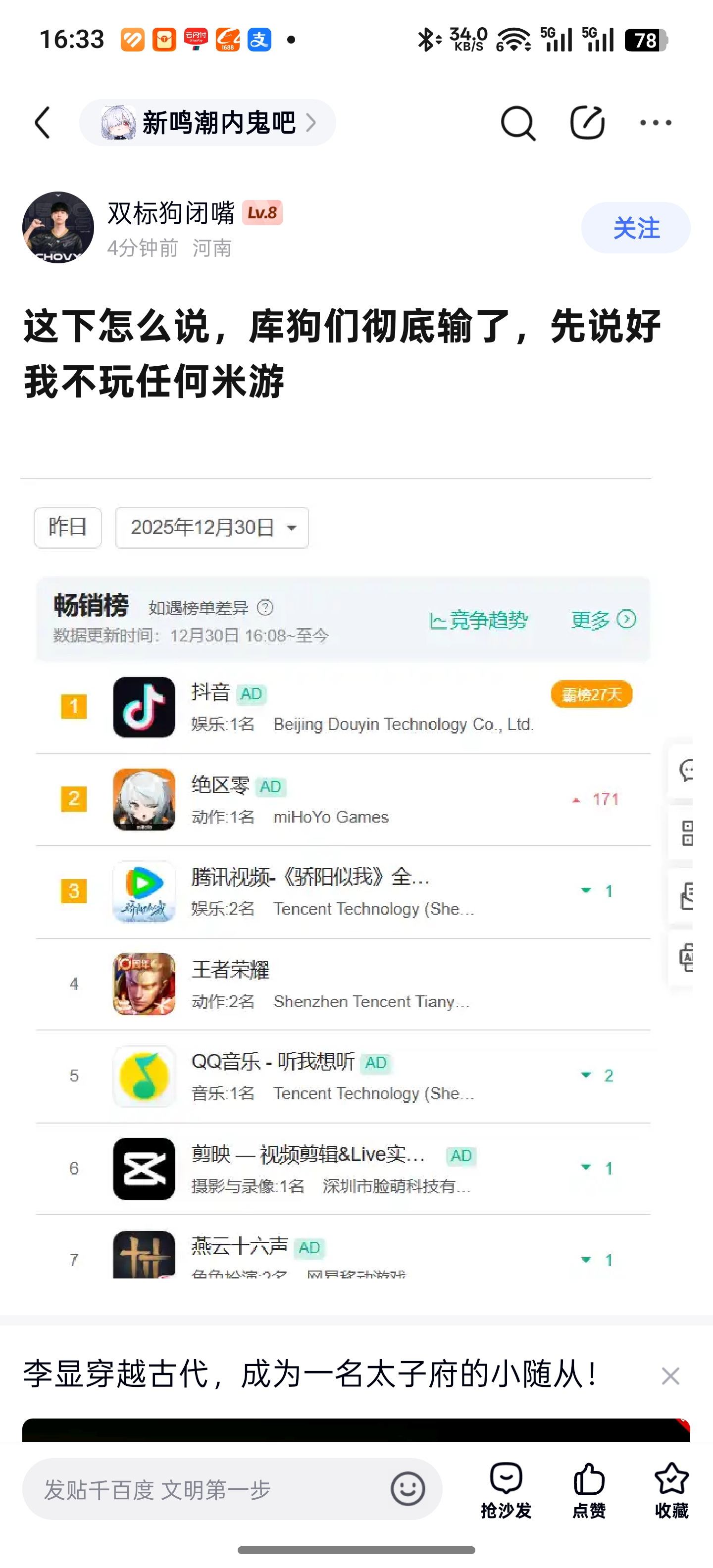Open the share icon in the top bar
Image resolution: width=713 pixels, height=1568 pixels.
(586, 123)
